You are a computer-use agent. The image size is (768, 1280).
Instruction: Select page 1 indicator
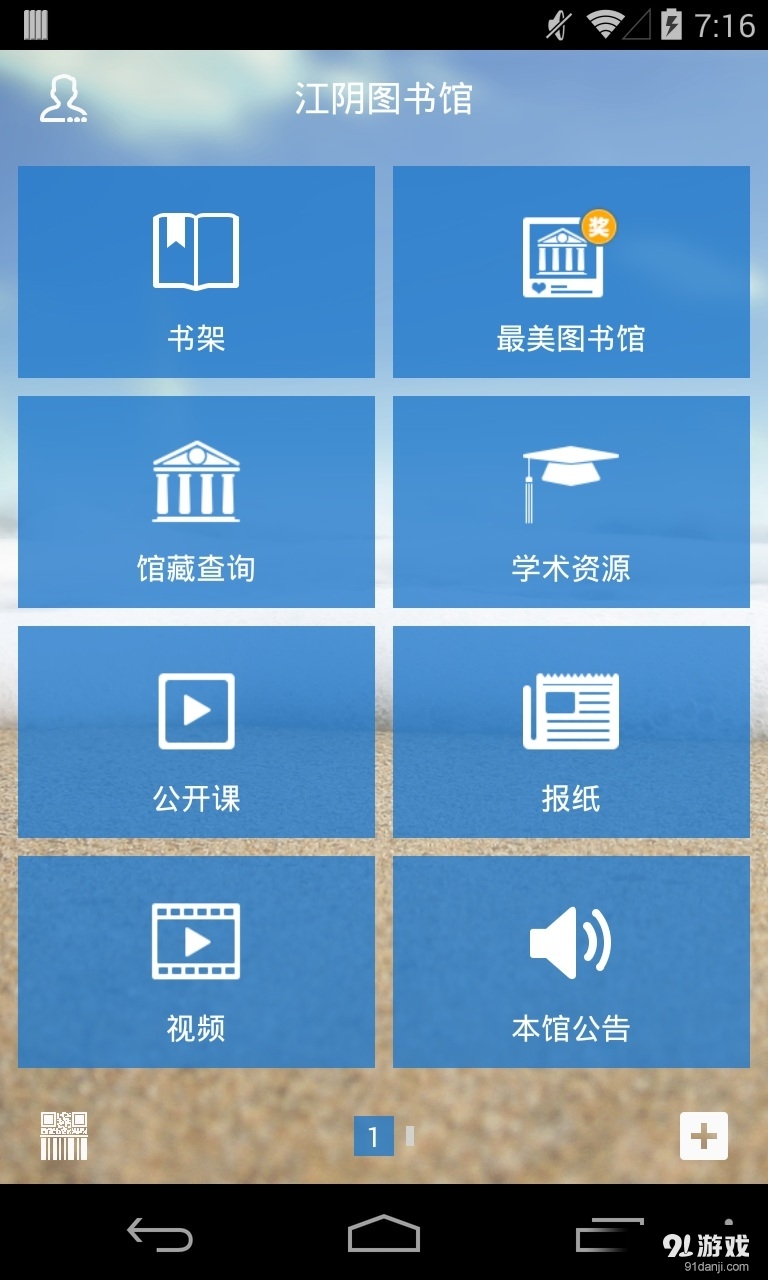pos(374,1135)
